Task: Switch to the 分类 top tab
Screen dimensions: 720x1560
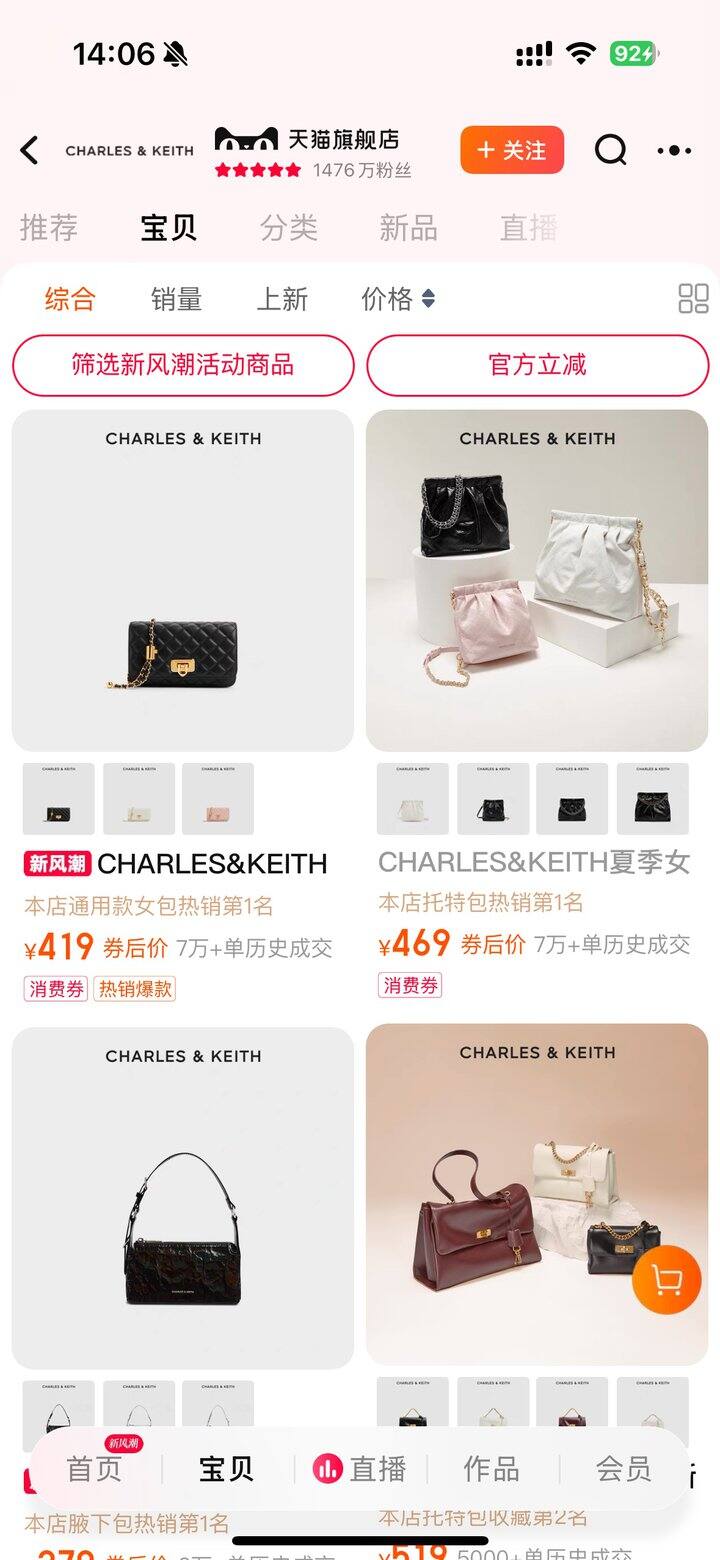Action: pos(288,228)
